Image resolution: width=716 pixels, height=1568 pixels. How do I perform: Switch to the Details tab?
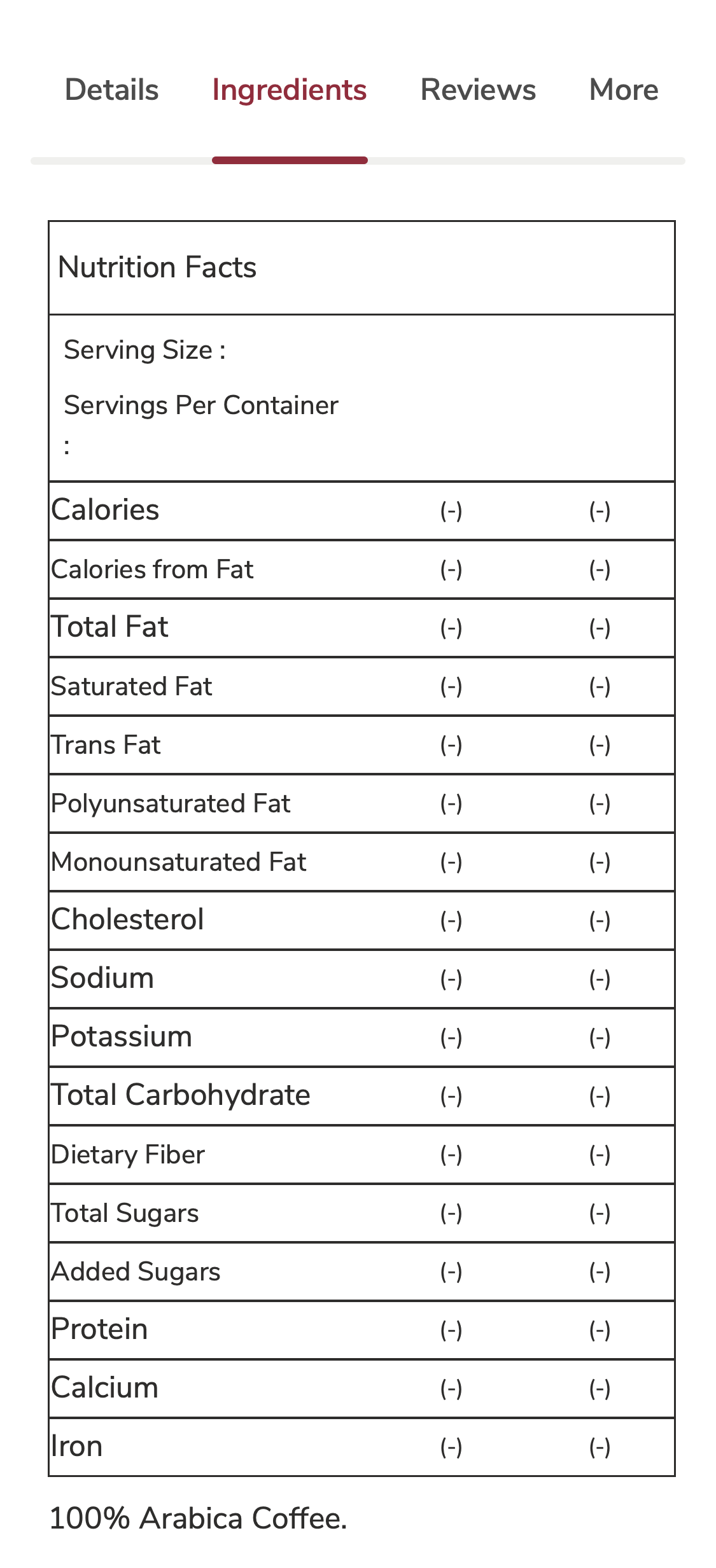pyautogui.click(x=111, y=90)
